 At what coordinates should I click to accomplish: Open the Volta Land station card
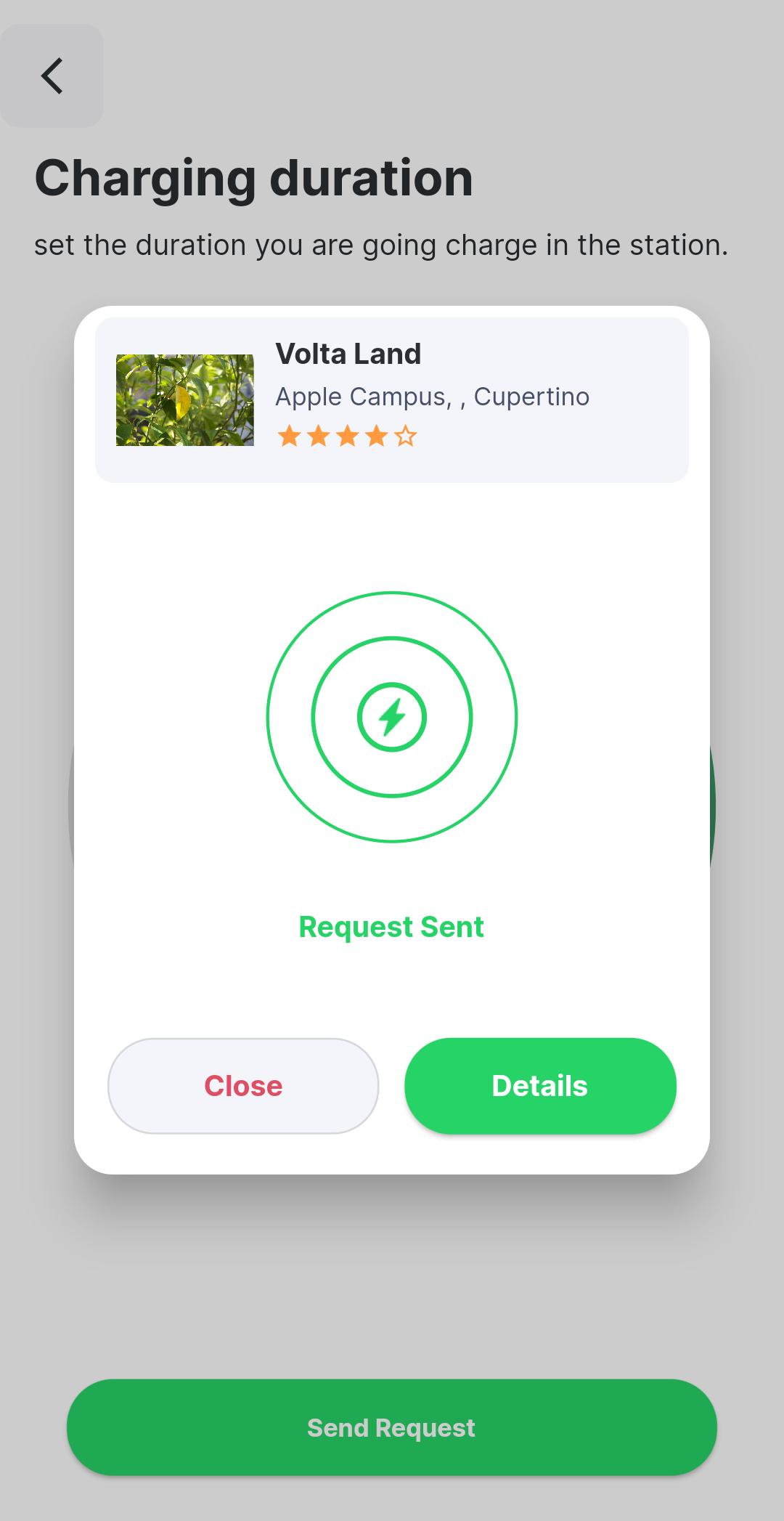(392, 400)
